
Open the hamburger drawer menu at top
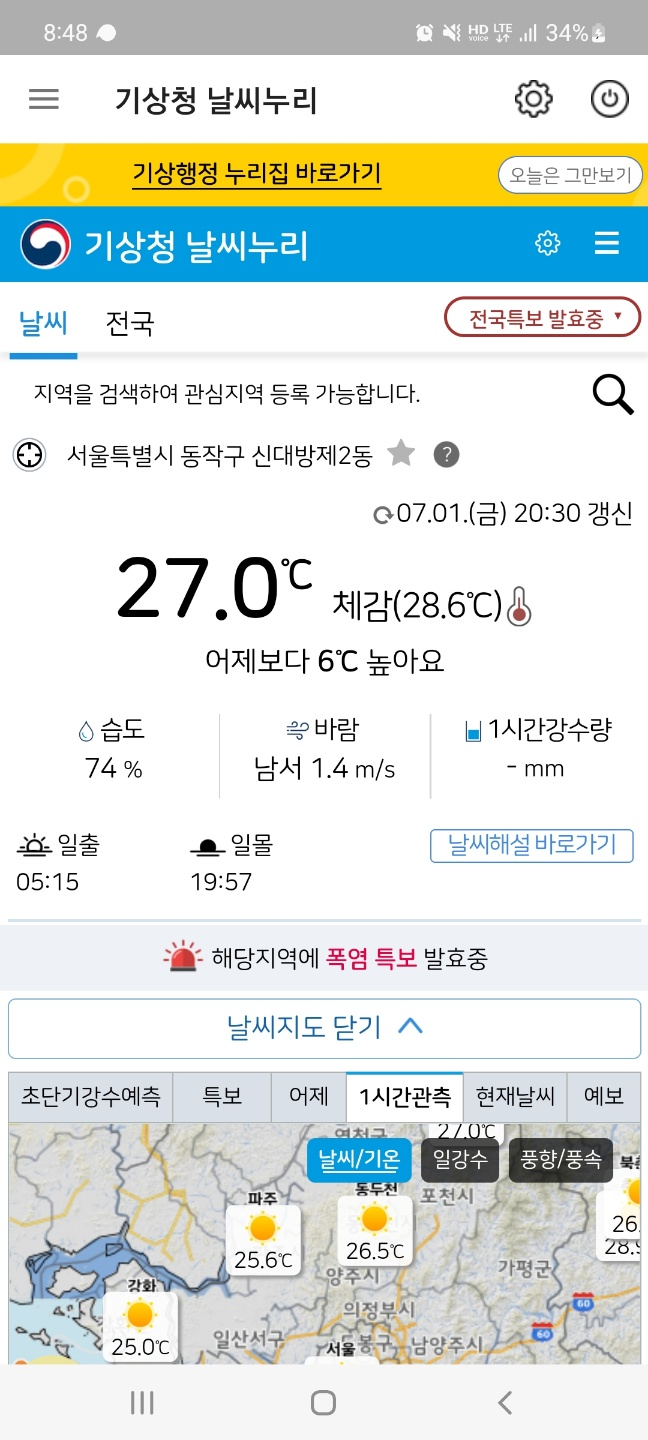point(44,99)
